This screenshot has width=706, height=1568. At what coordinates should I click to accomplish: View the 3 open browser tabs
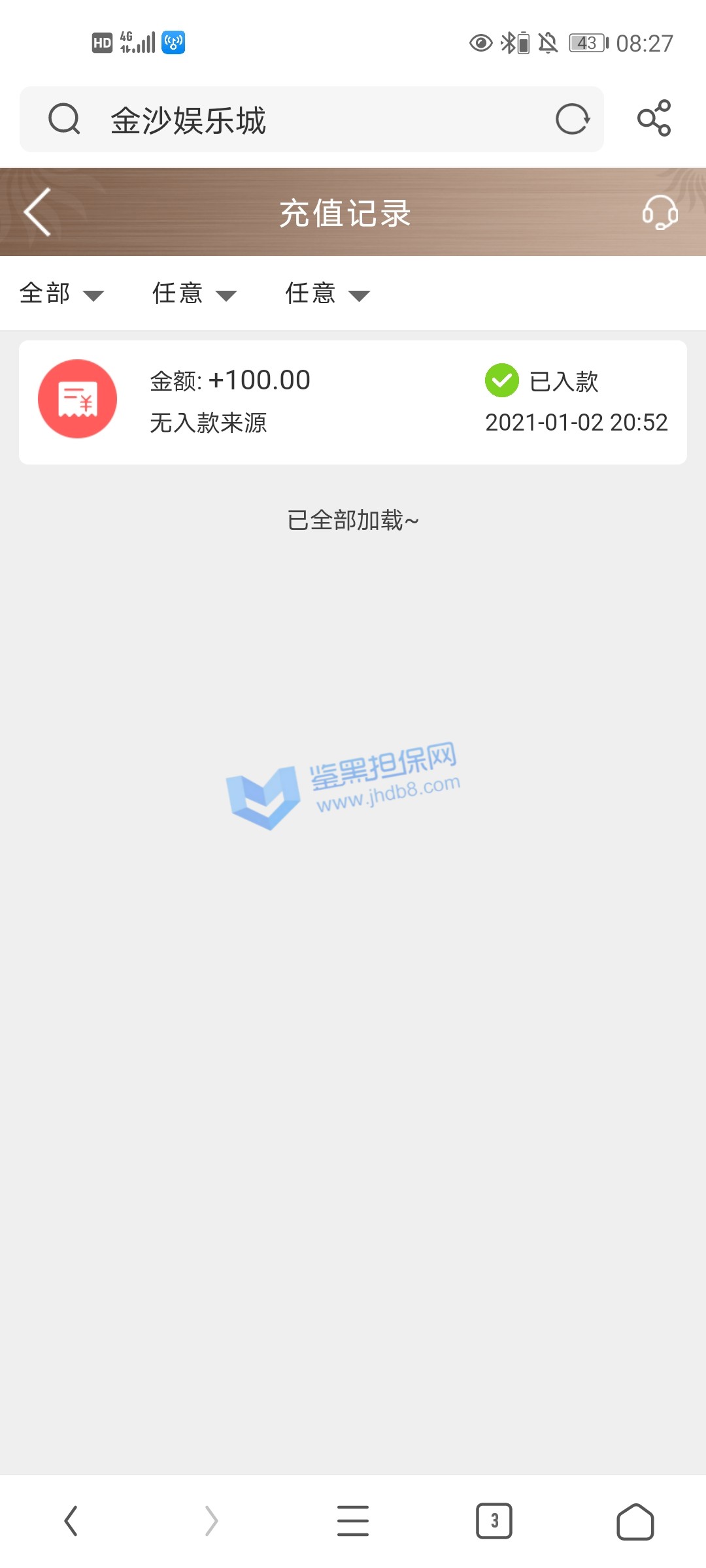coord(494,1521)
